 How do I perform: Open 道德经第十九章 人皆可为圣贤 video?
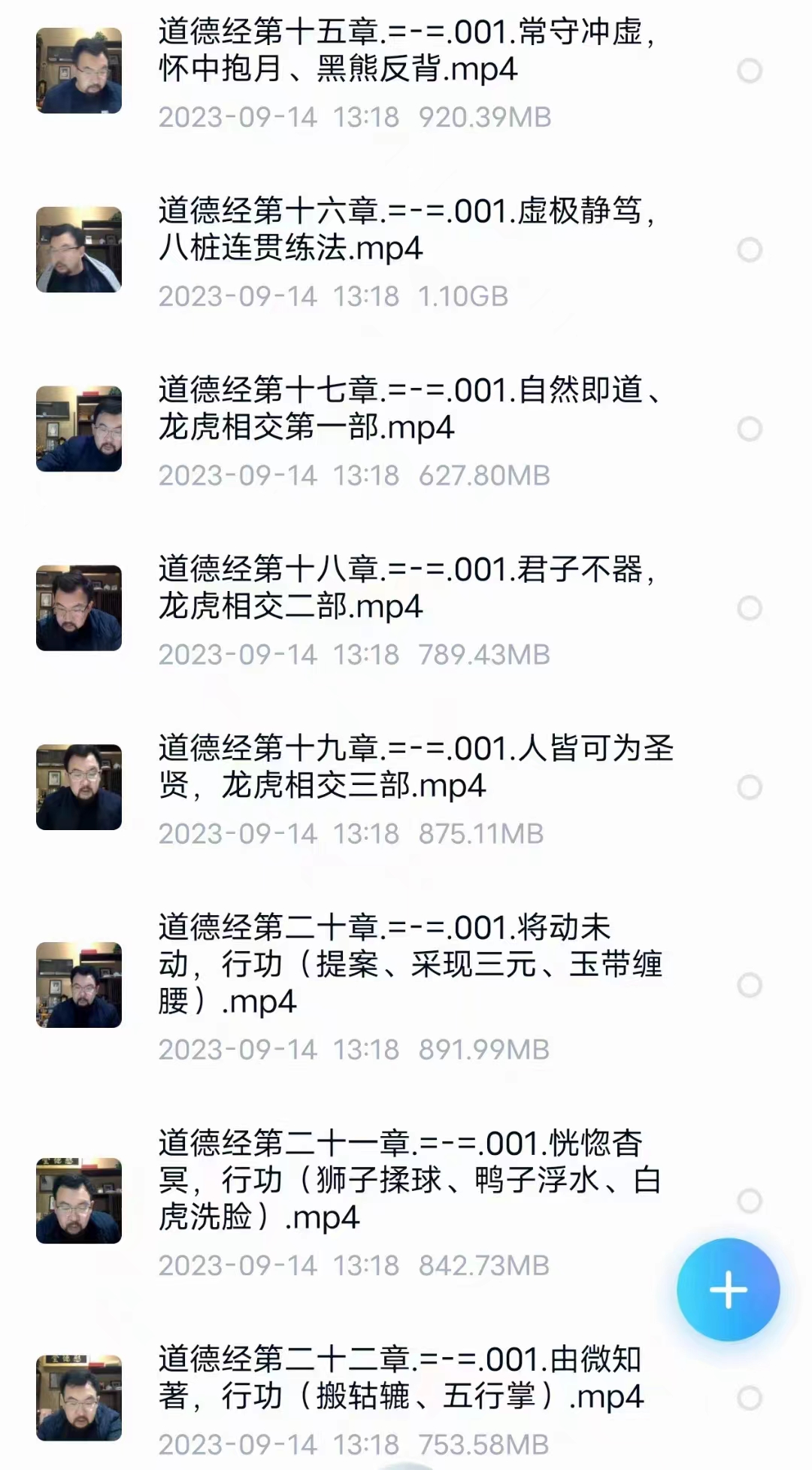point(406,766)
